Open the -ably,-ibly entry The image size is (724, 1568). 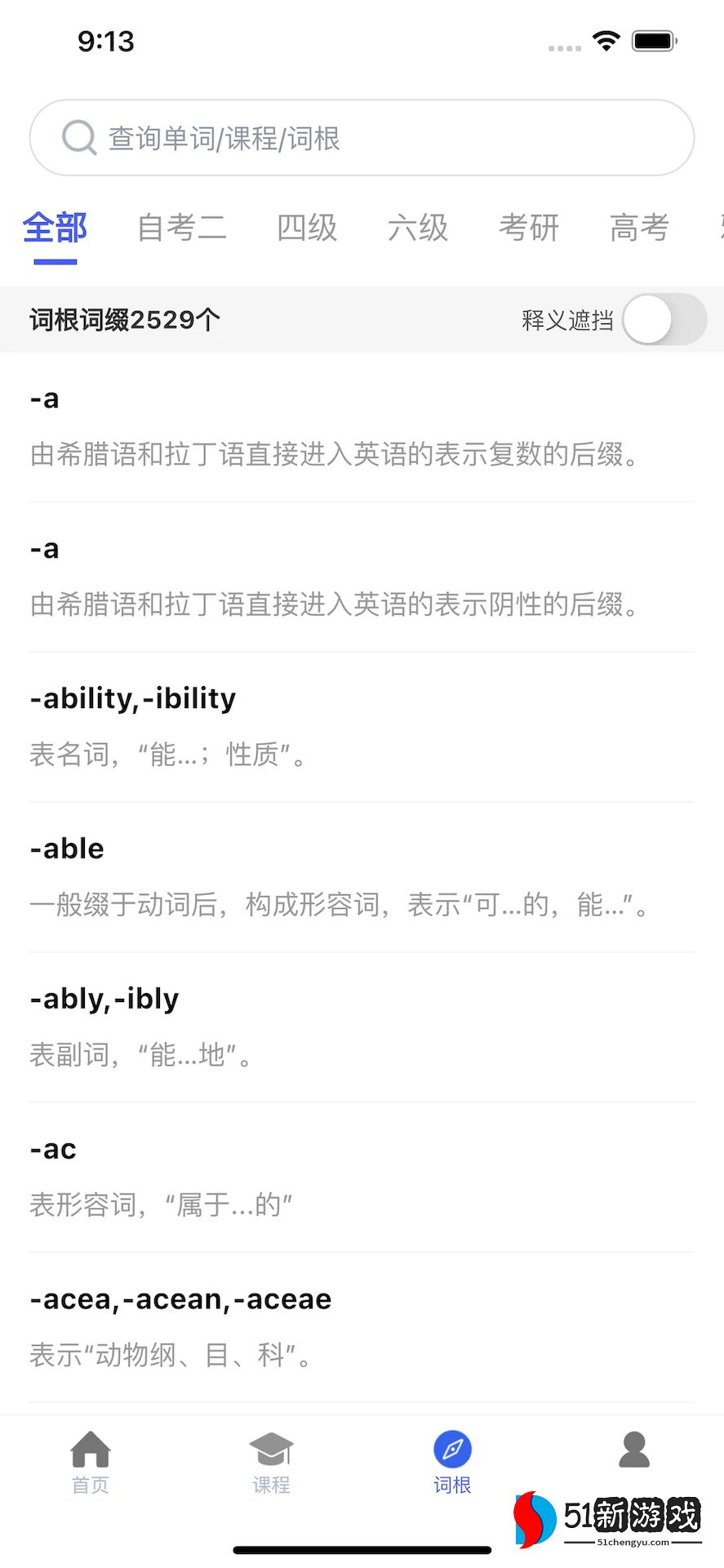[362, 1027]
